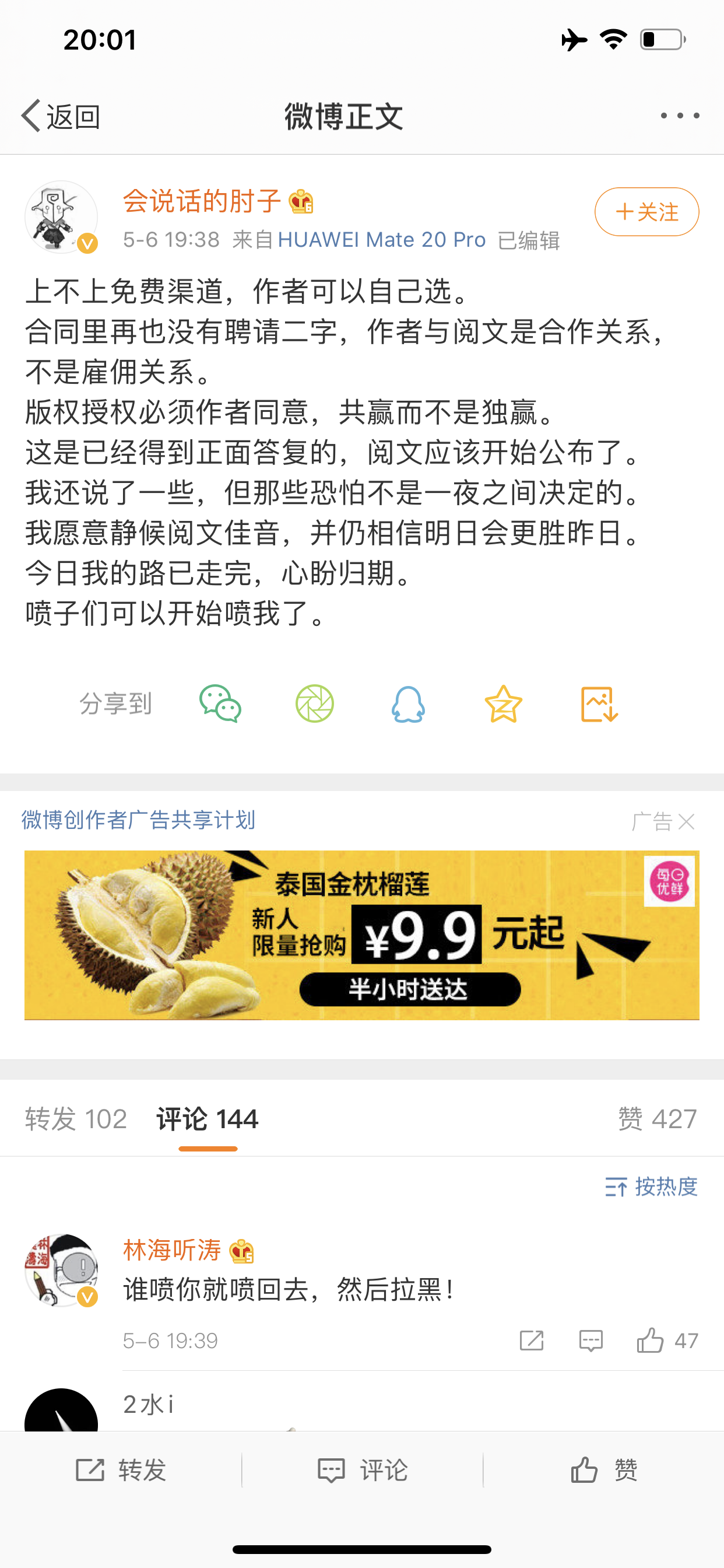The width and height of the screenshot is (724, 1568).
Task: Switch to the 转发 102 tab
Action: pos(76,1119)
